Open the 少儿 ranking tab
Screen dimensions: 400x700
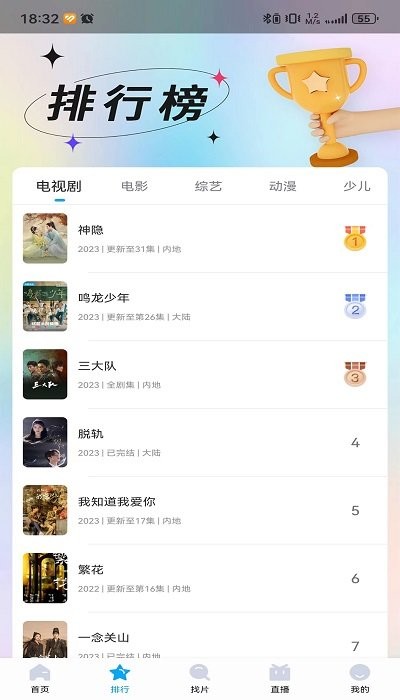[357, 186]
